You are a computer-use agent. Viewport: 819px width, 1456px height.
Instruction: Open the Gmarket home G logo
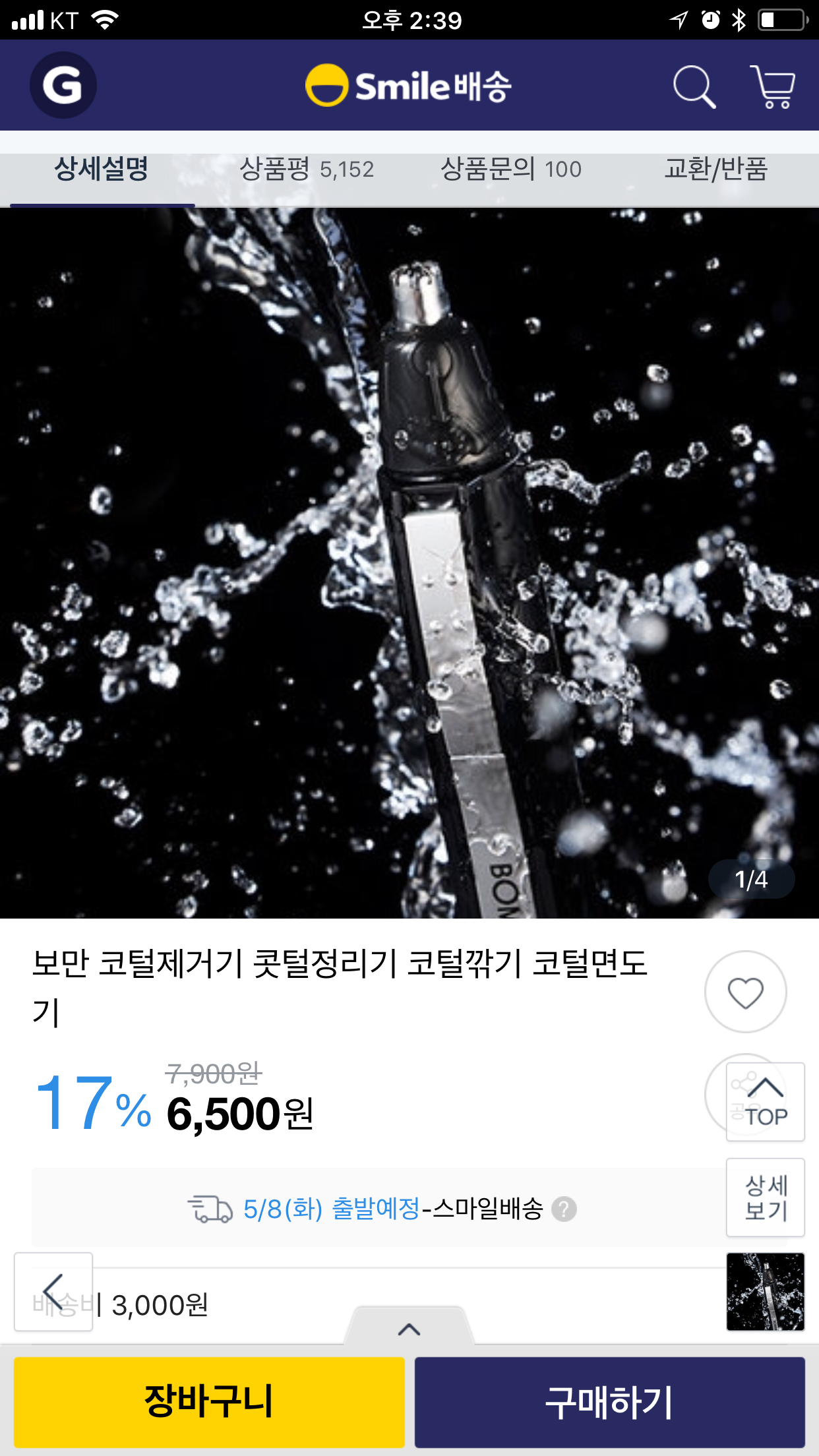[63, 86]
